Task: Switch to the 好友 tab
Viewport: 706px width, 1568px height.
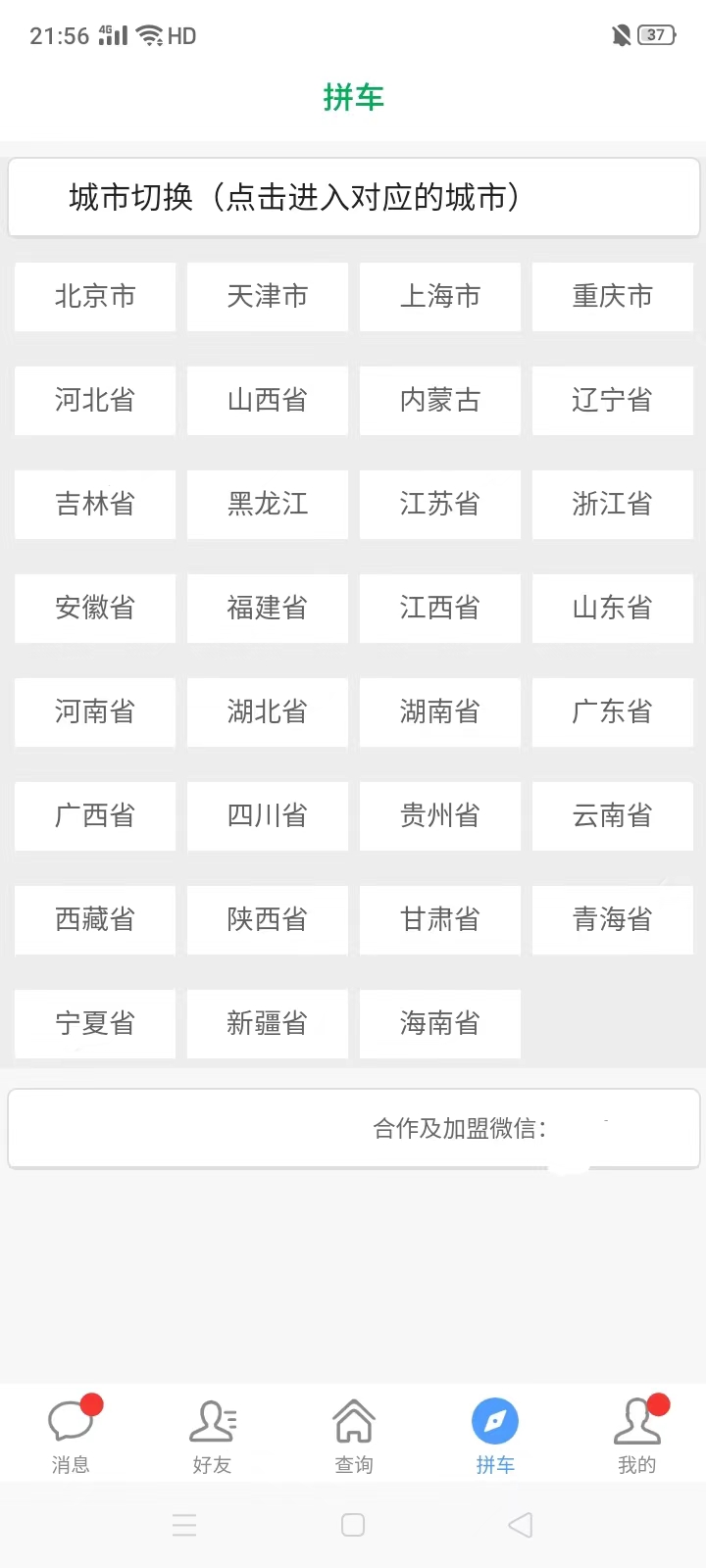Action: 211,1434
